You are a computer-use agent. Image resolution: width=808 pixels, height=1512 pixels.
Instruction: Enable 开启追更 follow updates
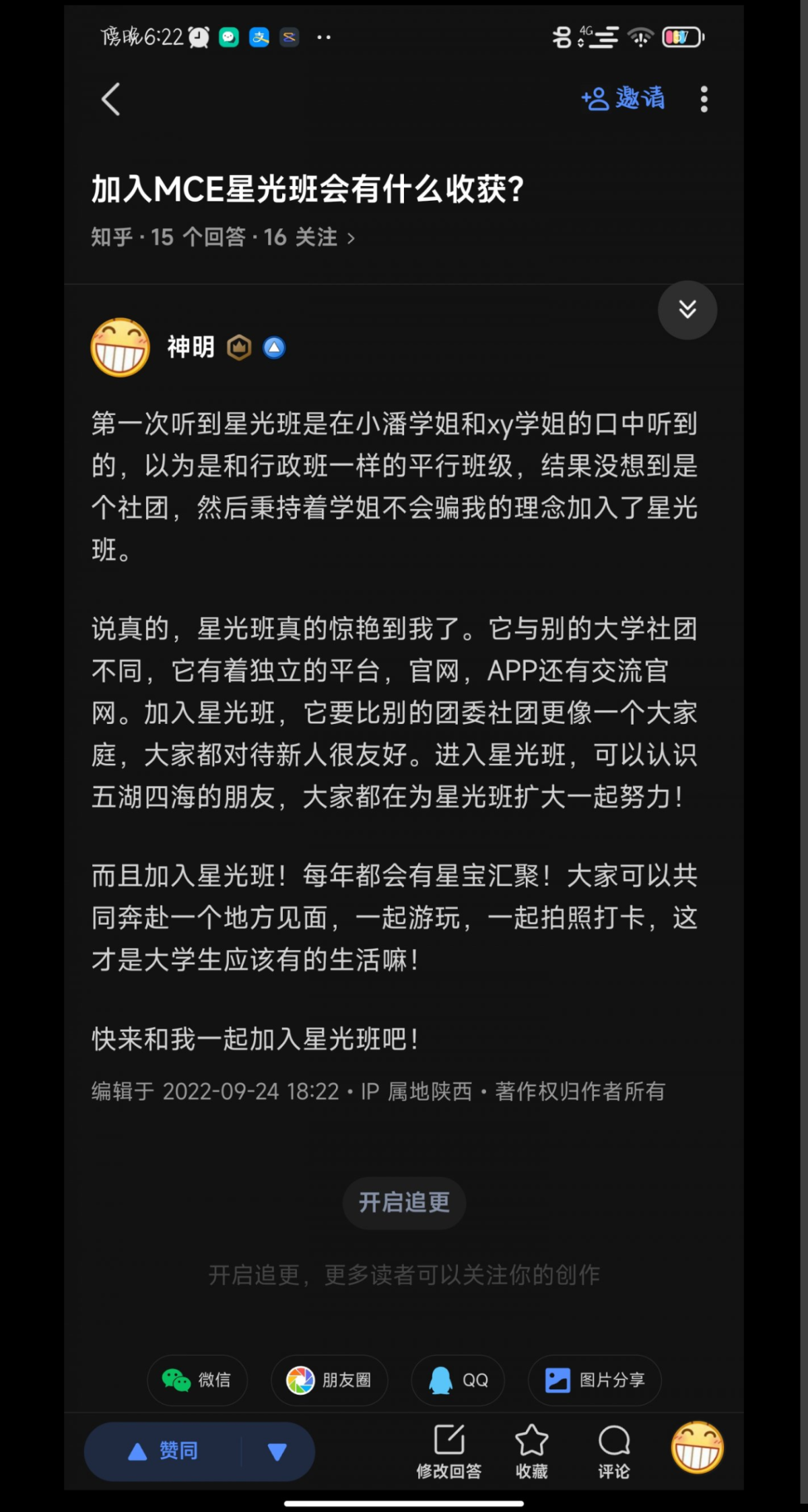pyautogui.click(x=404, y=1204)
